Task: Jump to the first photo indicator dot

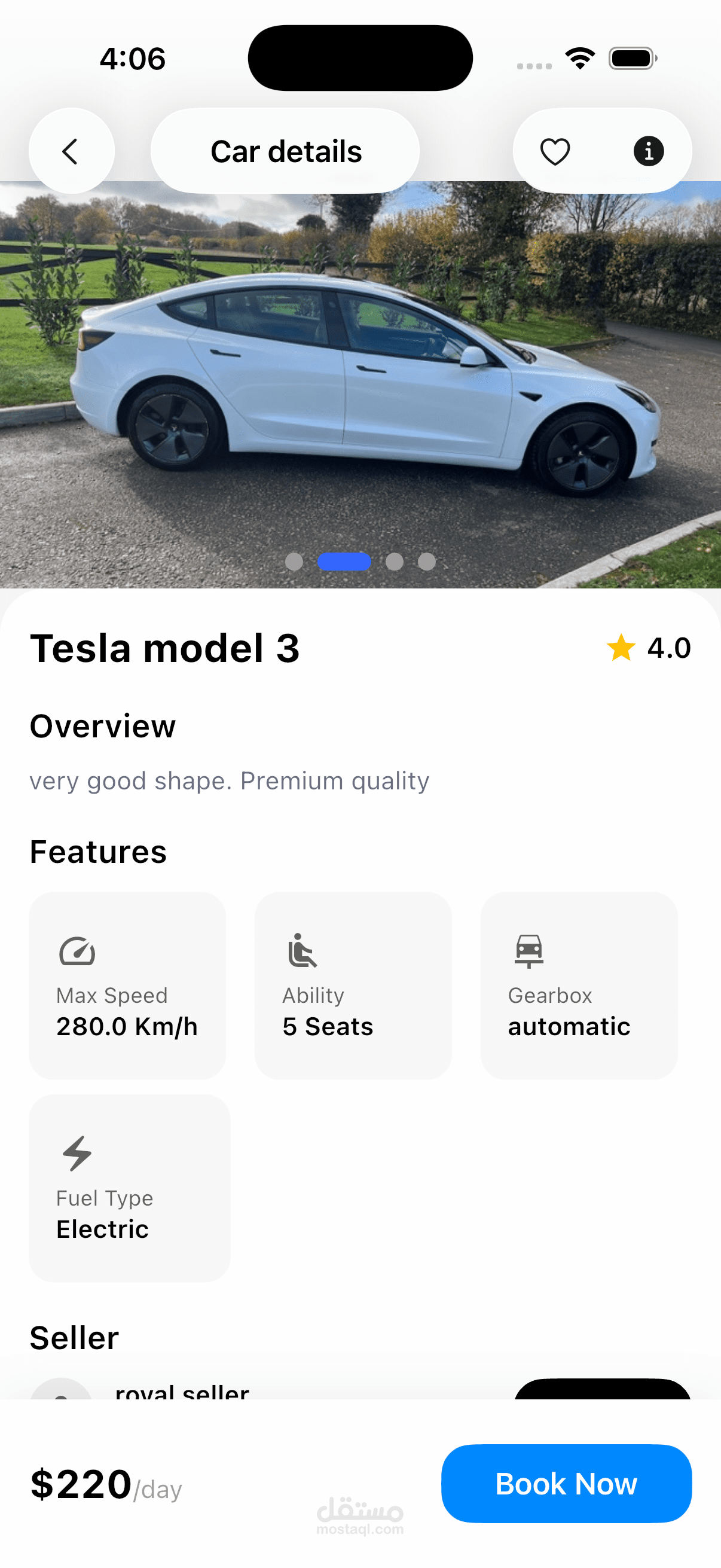Action: click(x=294, y=561)
